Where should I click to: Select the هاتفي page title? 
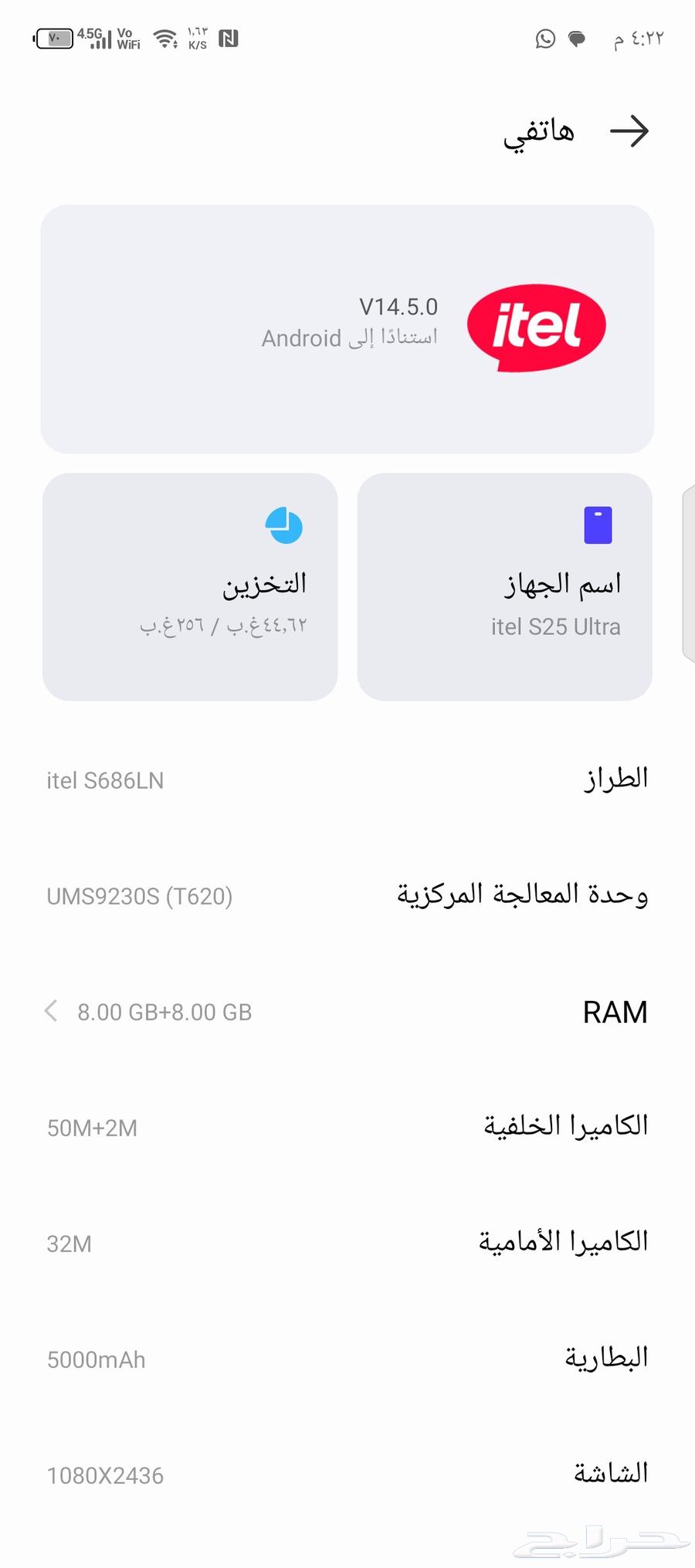click(539, 131)
